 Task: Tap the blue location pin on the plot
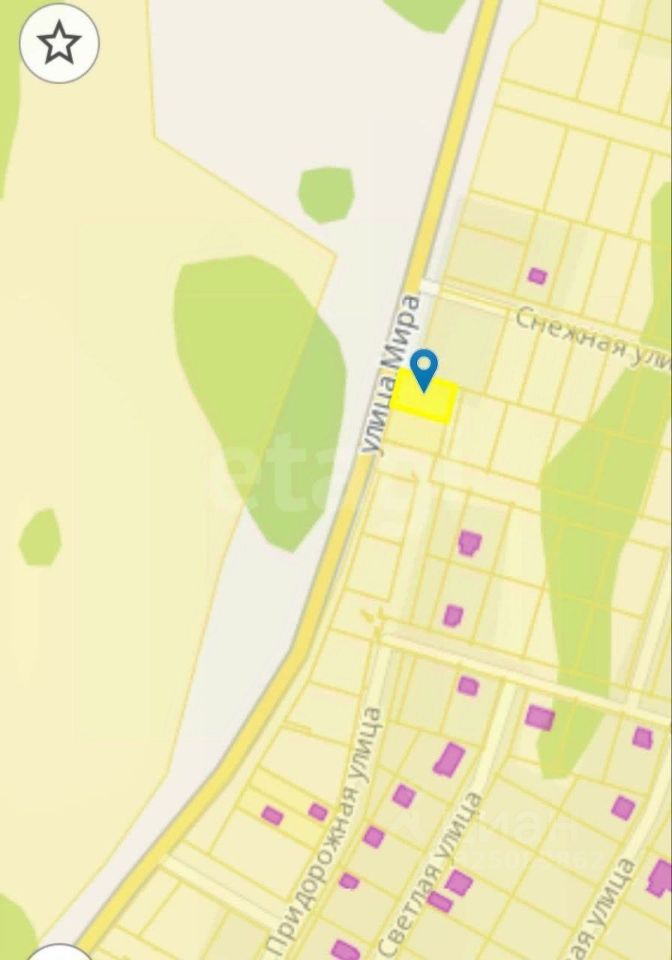424,368
